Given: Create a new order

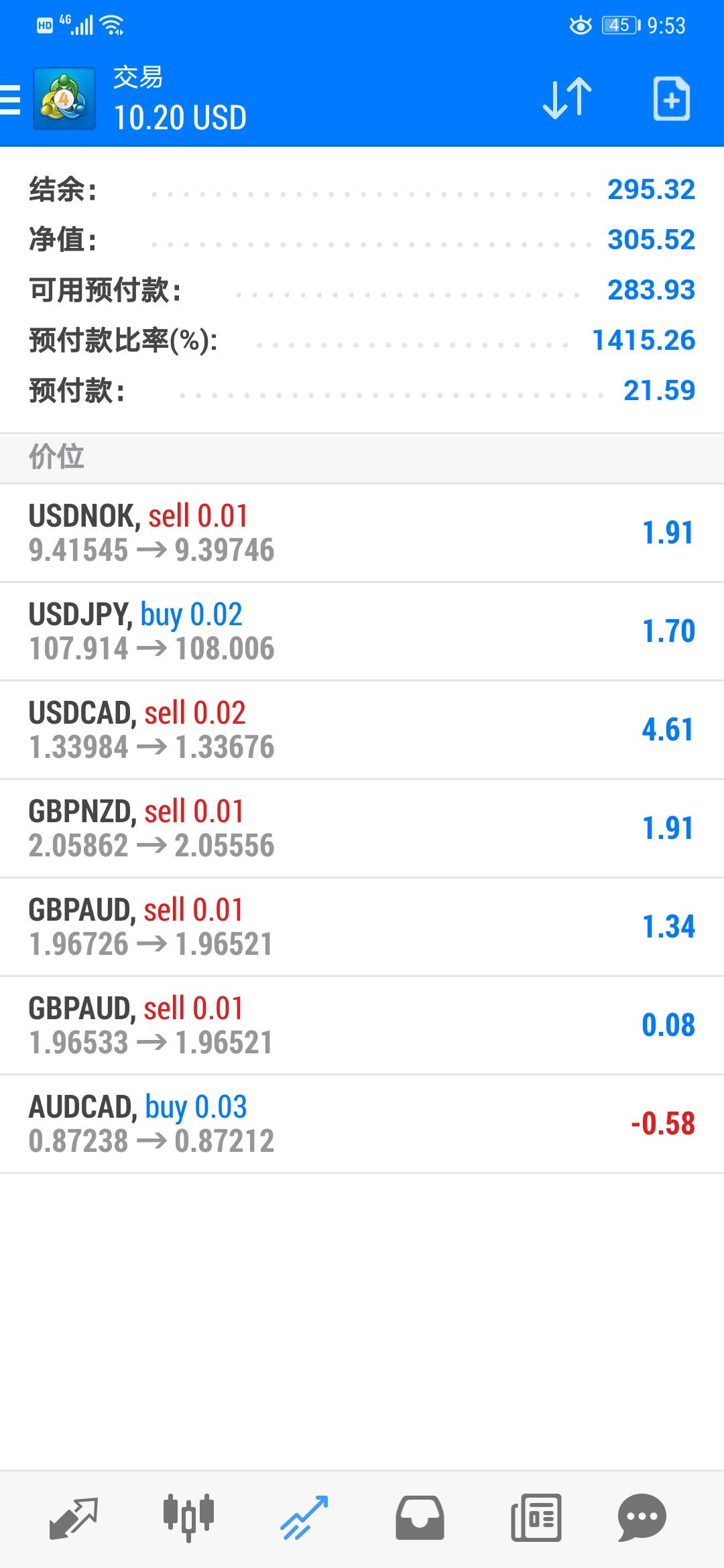Looking at the screenshot, I should point(671,99).
